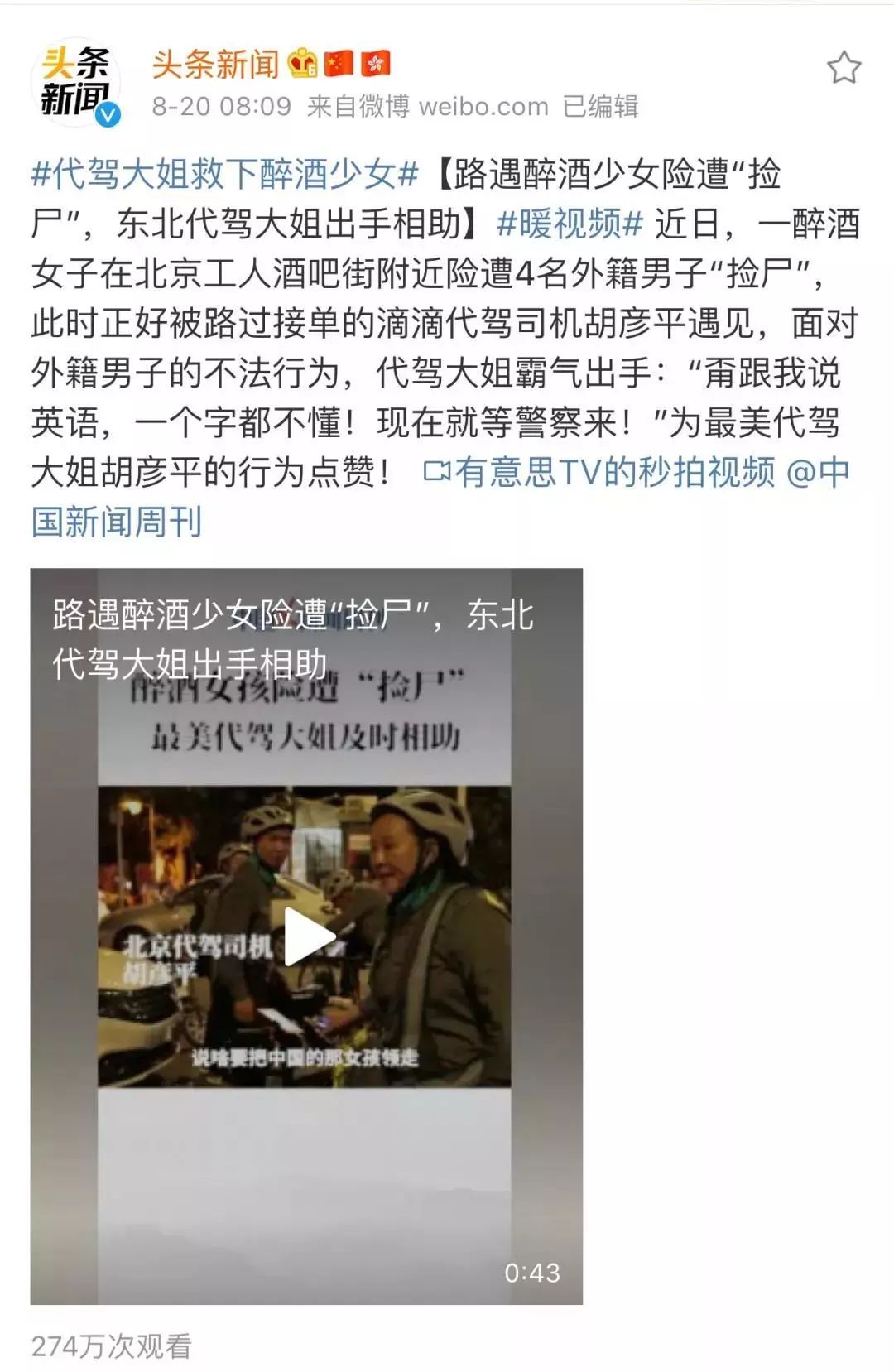The width and height of the screenshot is (894, 1372).
Task: Open hashtag #代驾大姐救下醉酒少女#
Action: (224, 175)
